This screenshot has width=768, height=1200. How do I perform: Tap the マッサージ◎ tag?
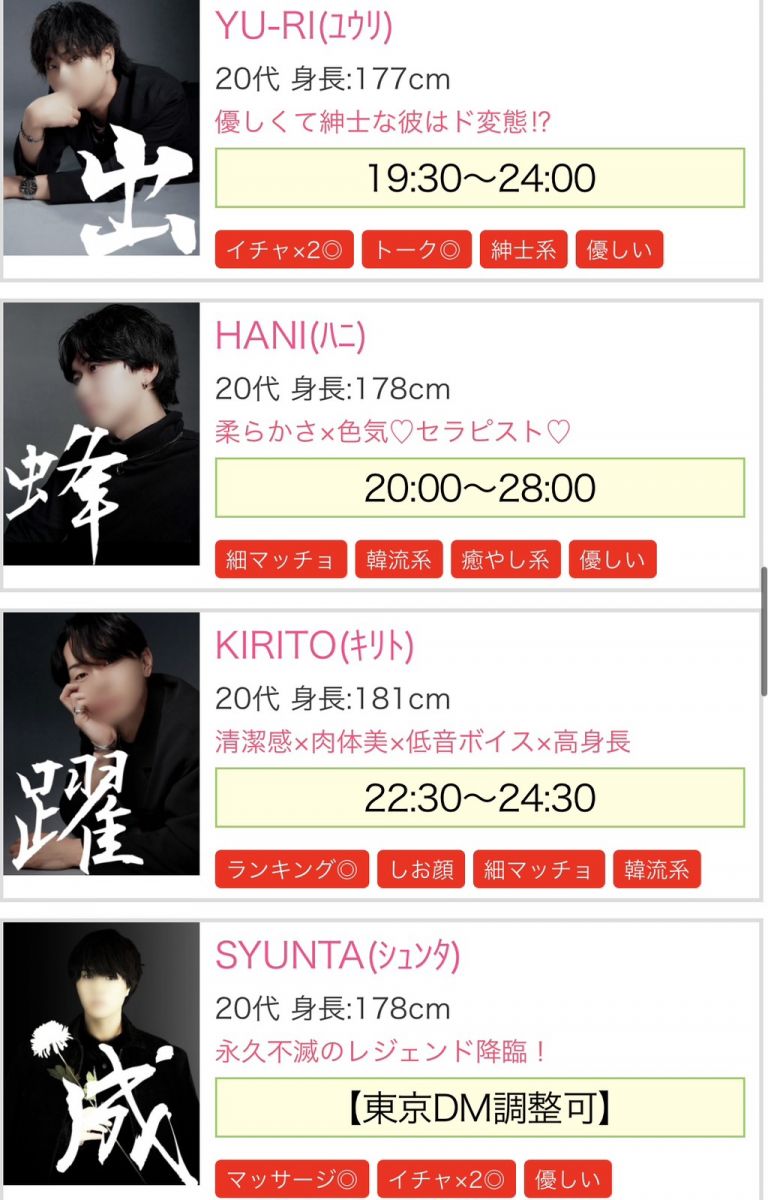click(292, 1178)
